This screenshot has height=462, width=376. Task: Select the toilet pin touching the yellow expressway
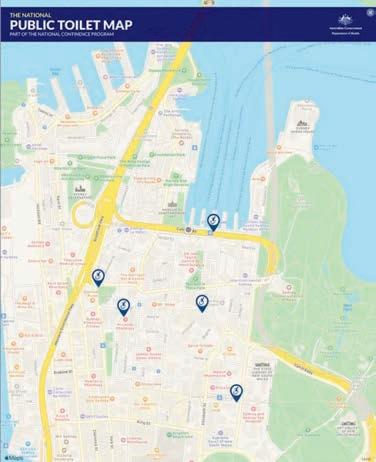coord(98,278)
